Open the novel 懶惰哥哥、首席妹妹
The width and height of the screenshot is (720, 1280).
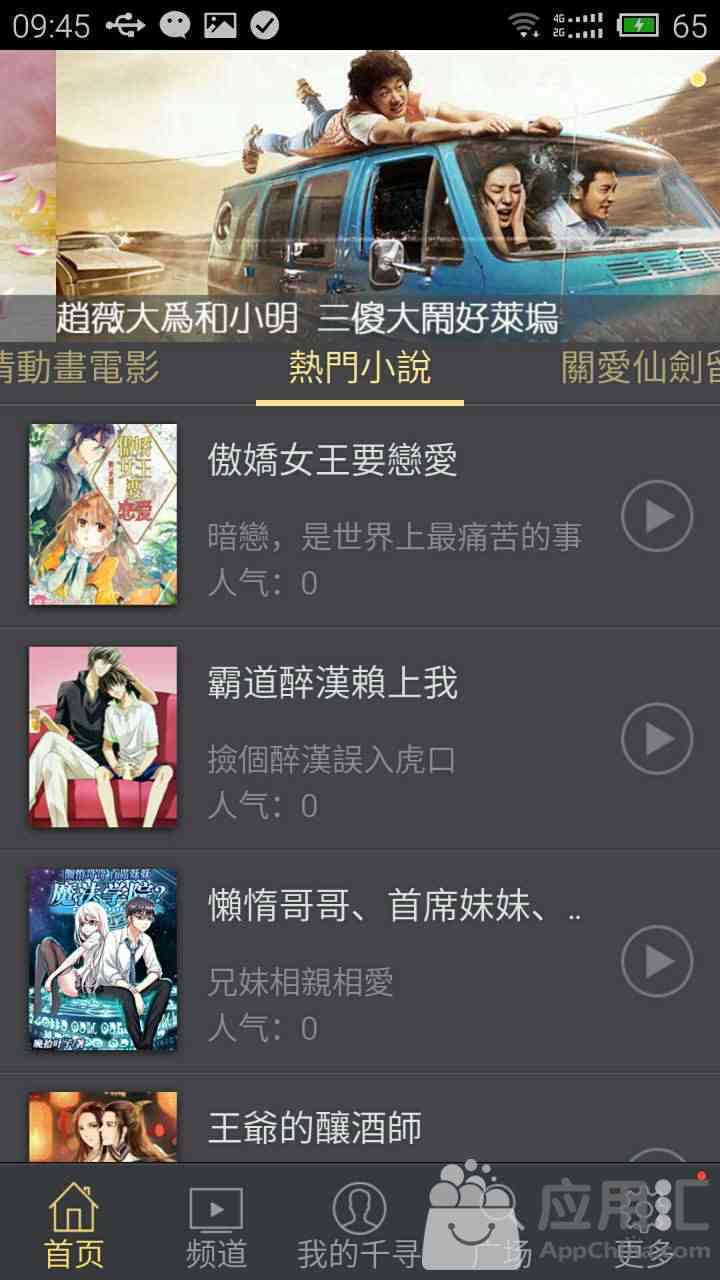click(x=392, y=906)
